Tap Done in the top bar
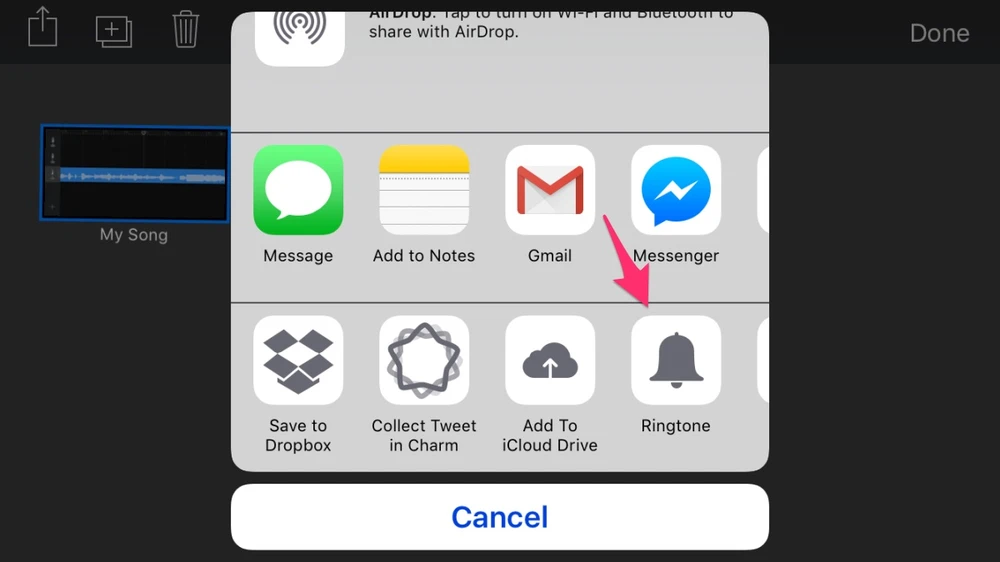 click(939, 33)
